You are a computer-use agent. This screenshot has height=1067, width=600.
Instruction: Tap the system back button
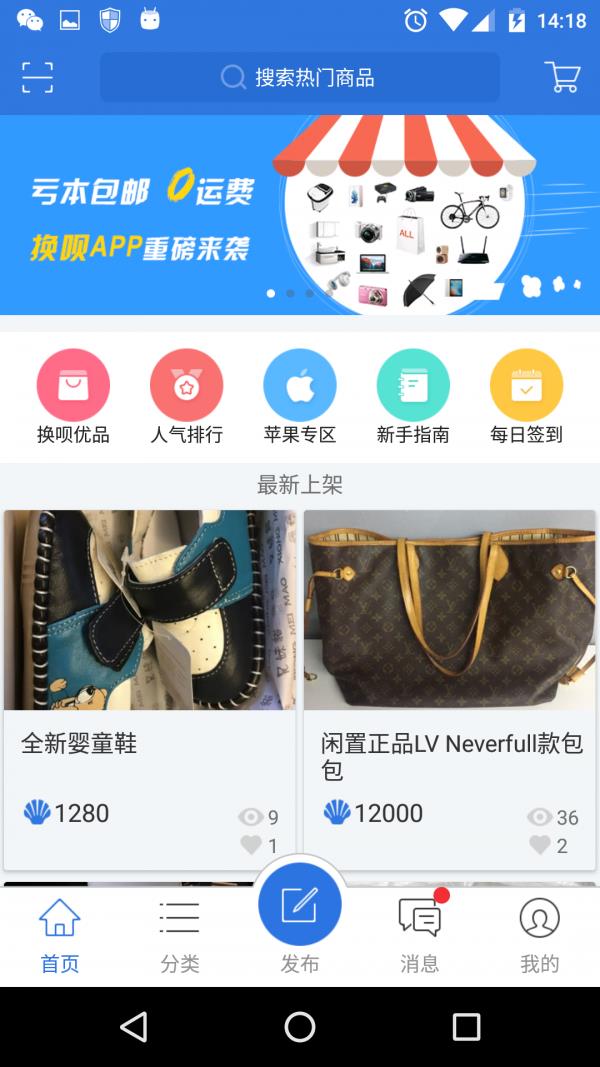[x=133, y=1027]
